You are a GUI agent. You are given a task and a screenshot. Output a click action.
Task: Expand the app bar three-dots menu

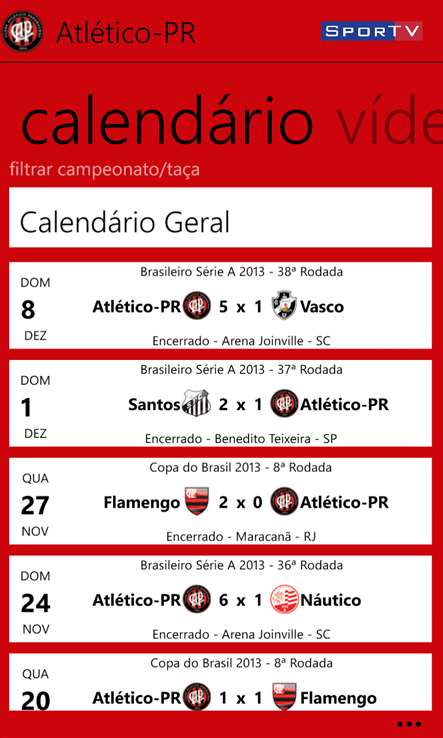[x=408, y=724]
